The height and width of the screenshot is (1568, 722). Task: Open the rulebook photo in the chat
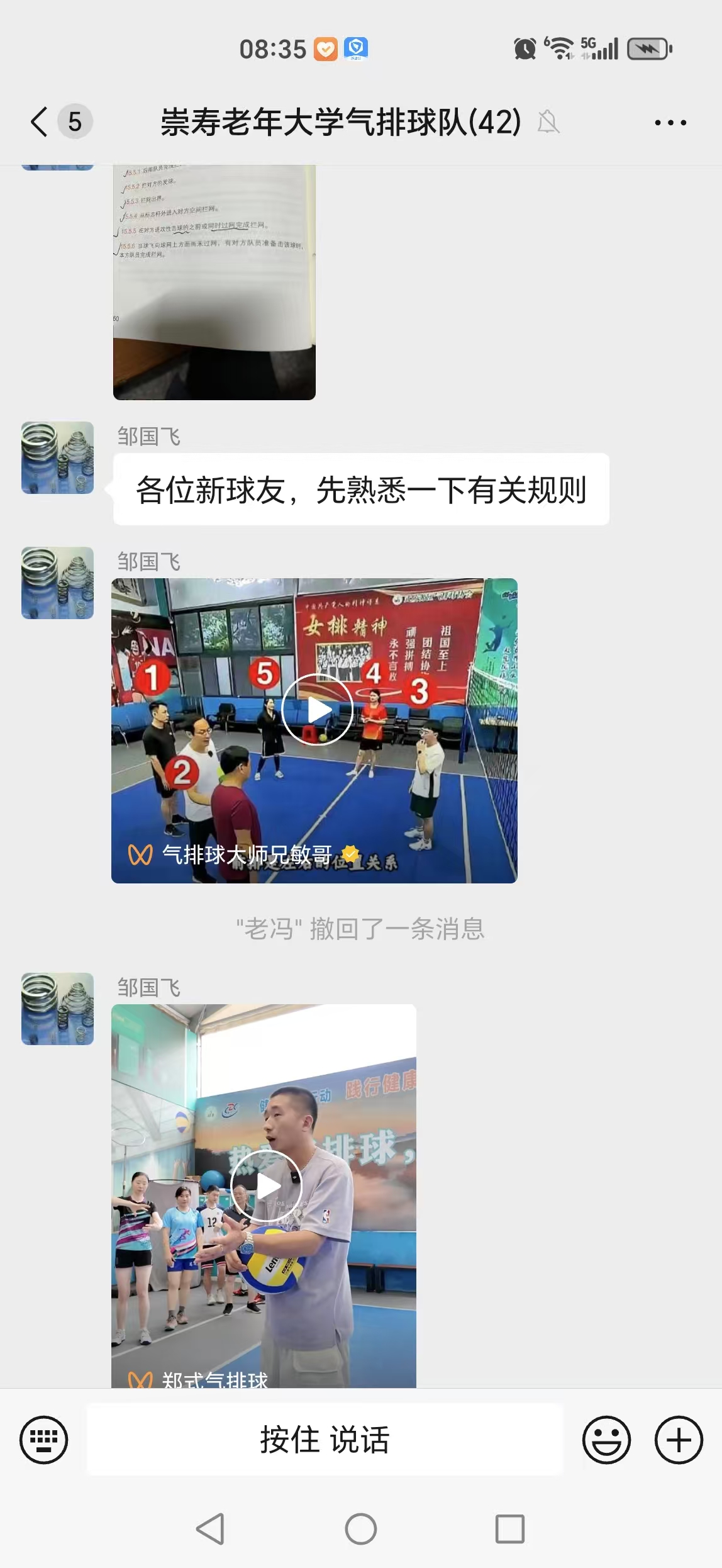[x=214, y=282]
